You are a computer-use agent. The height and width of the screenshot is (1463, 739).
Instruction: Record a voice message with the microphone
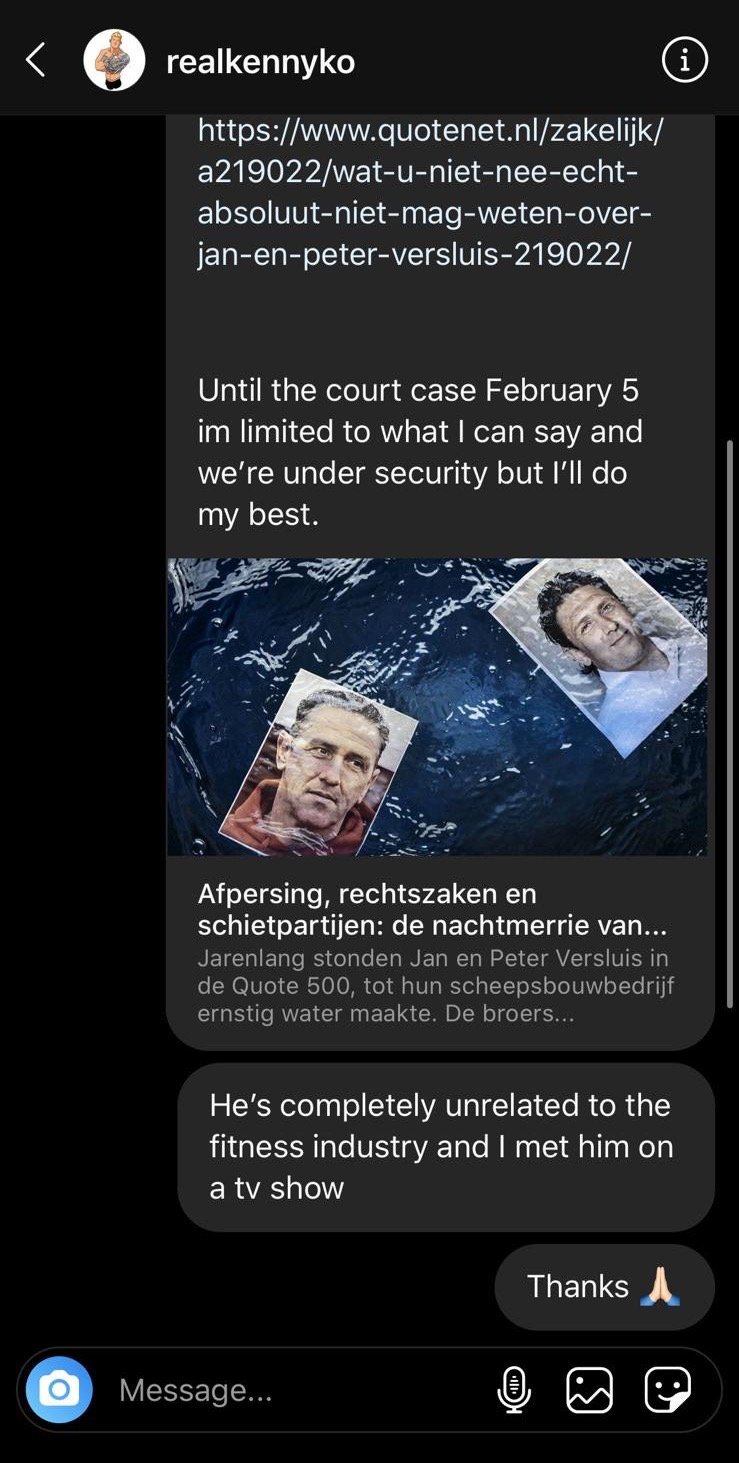tap(514, 1390)
